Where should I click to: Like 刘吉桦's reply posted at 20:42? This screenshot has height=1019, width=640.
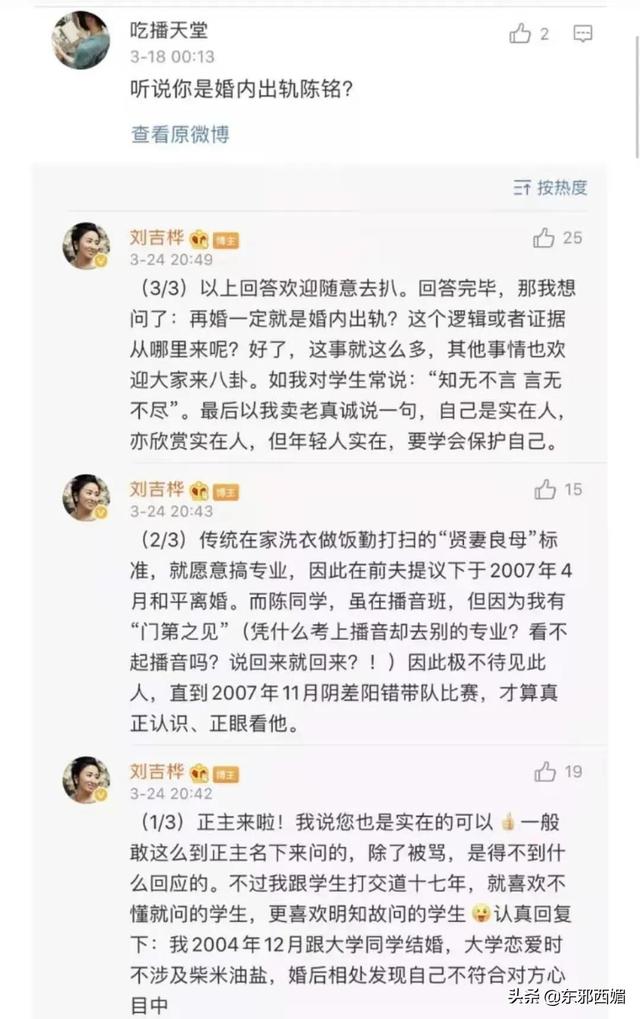(545, 771)
